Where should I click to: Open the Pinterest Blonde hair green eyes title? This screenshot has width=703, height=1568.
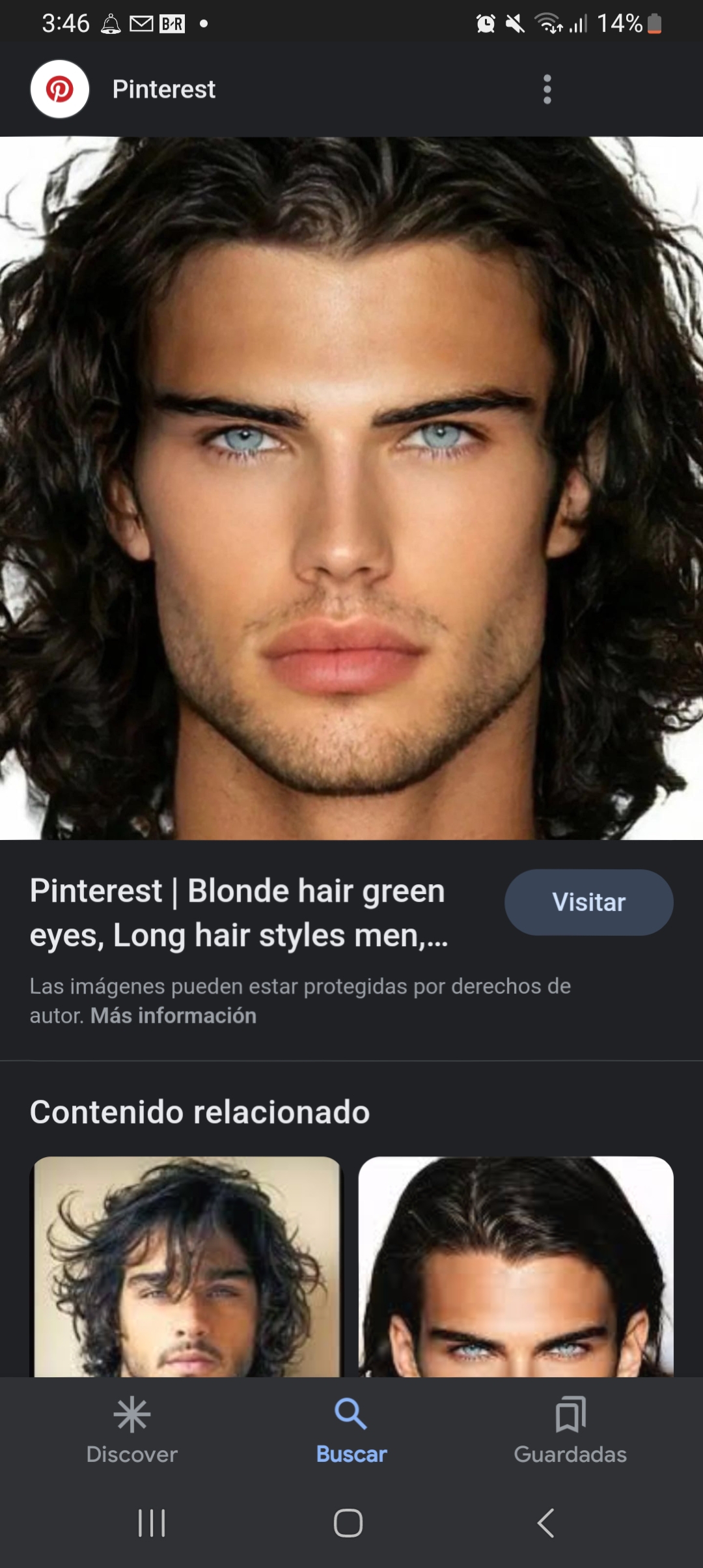pos(239,912)
